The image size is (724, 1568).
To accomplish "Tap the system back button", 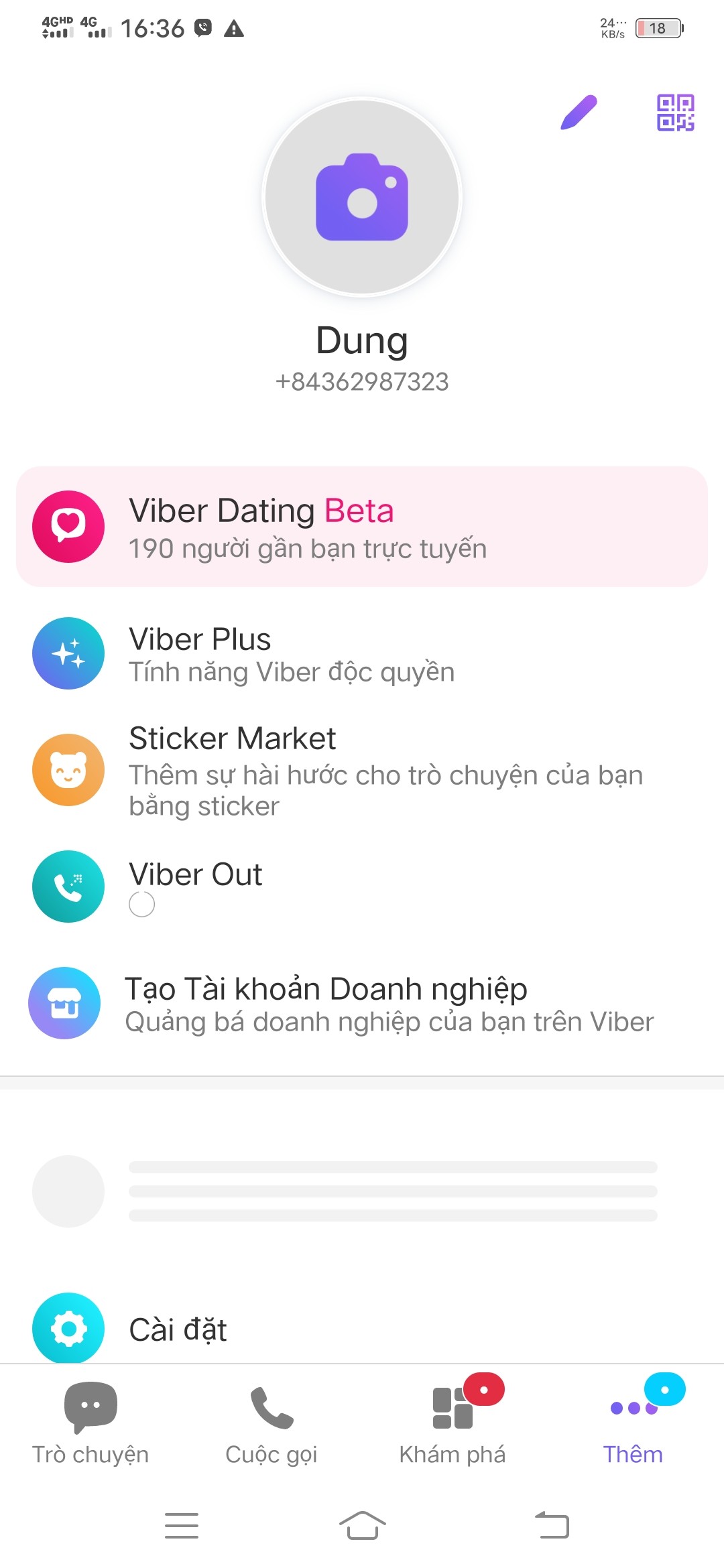I will tap(552, 1526).
